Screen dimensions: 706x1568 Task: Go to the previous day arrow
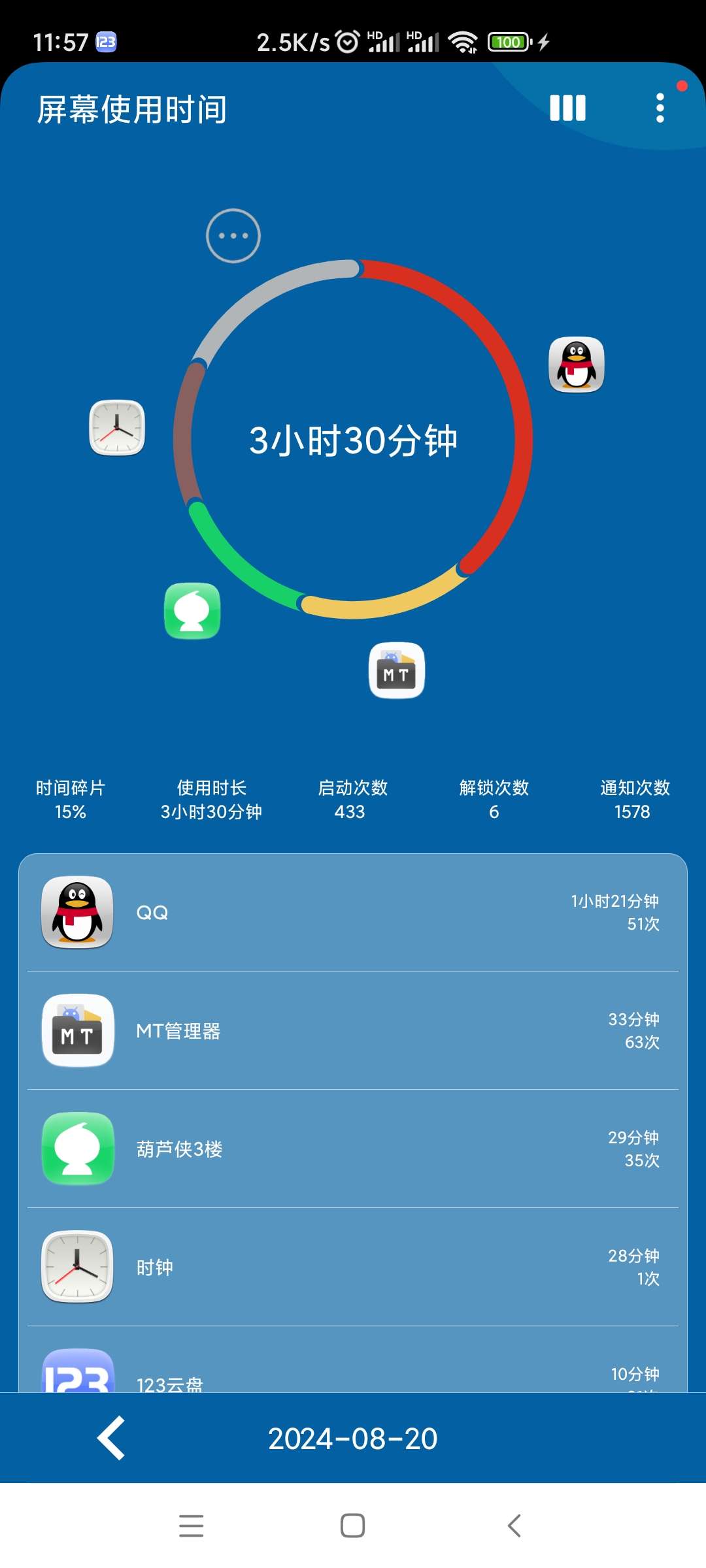(112, 1438)
